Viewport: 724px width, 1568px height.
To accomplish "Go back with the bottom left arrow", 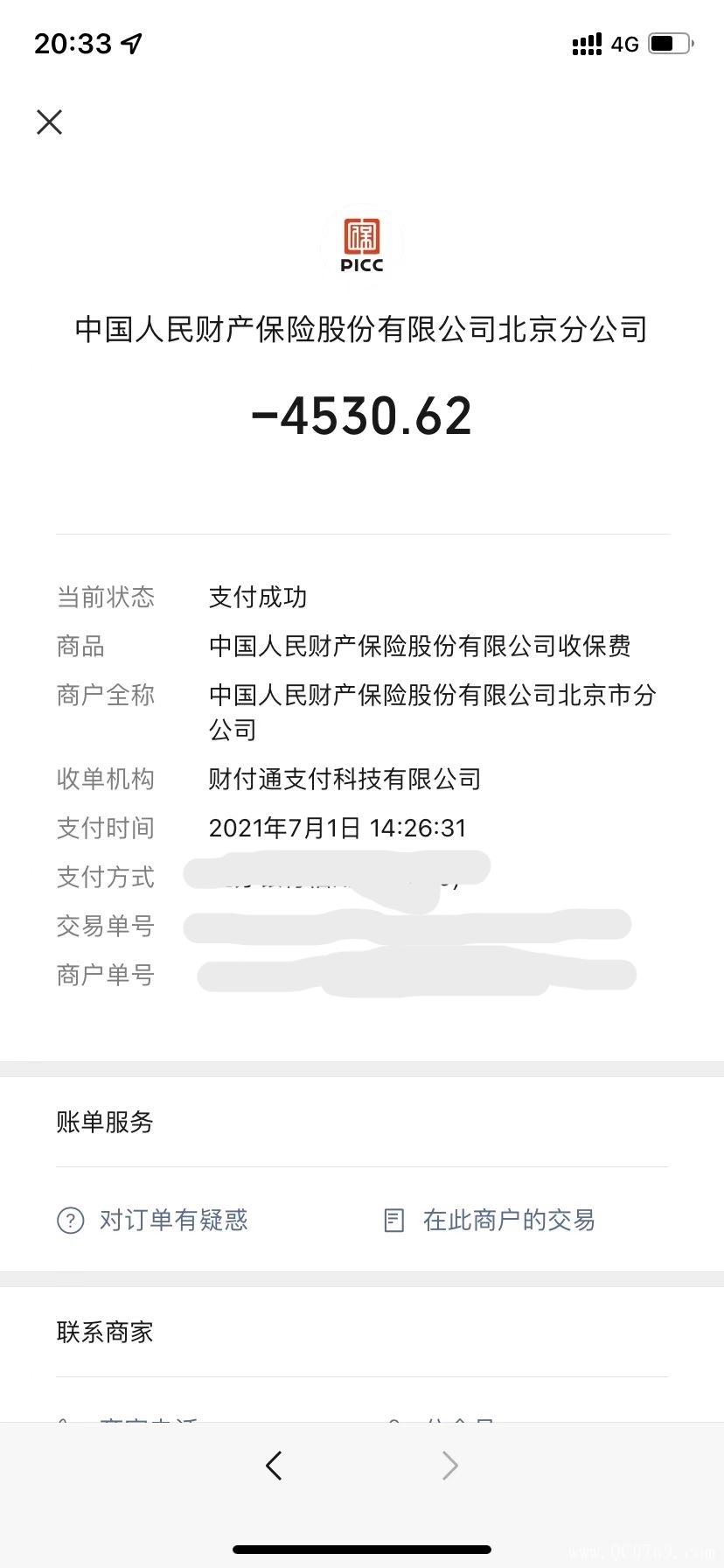I will click(x=274, y=1465).
